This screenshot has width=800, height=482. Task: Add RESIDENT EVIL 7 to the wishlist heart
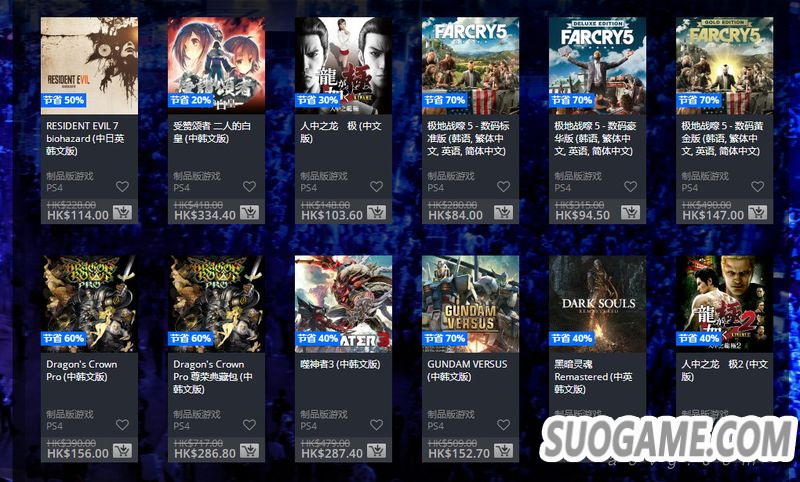pyautogui.click(x=122, y=187)
